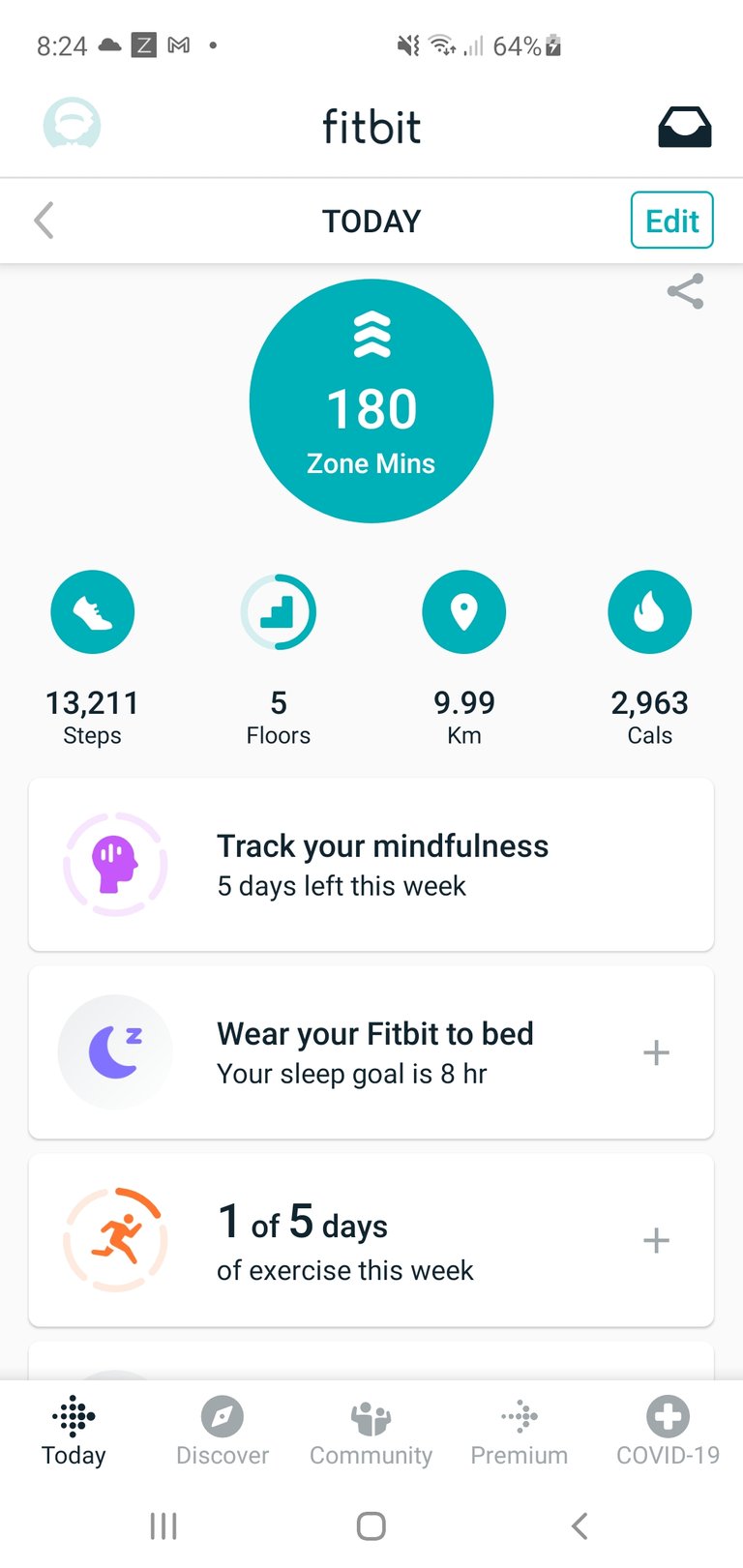Open the COVID-19 tab

(668, 1432)
